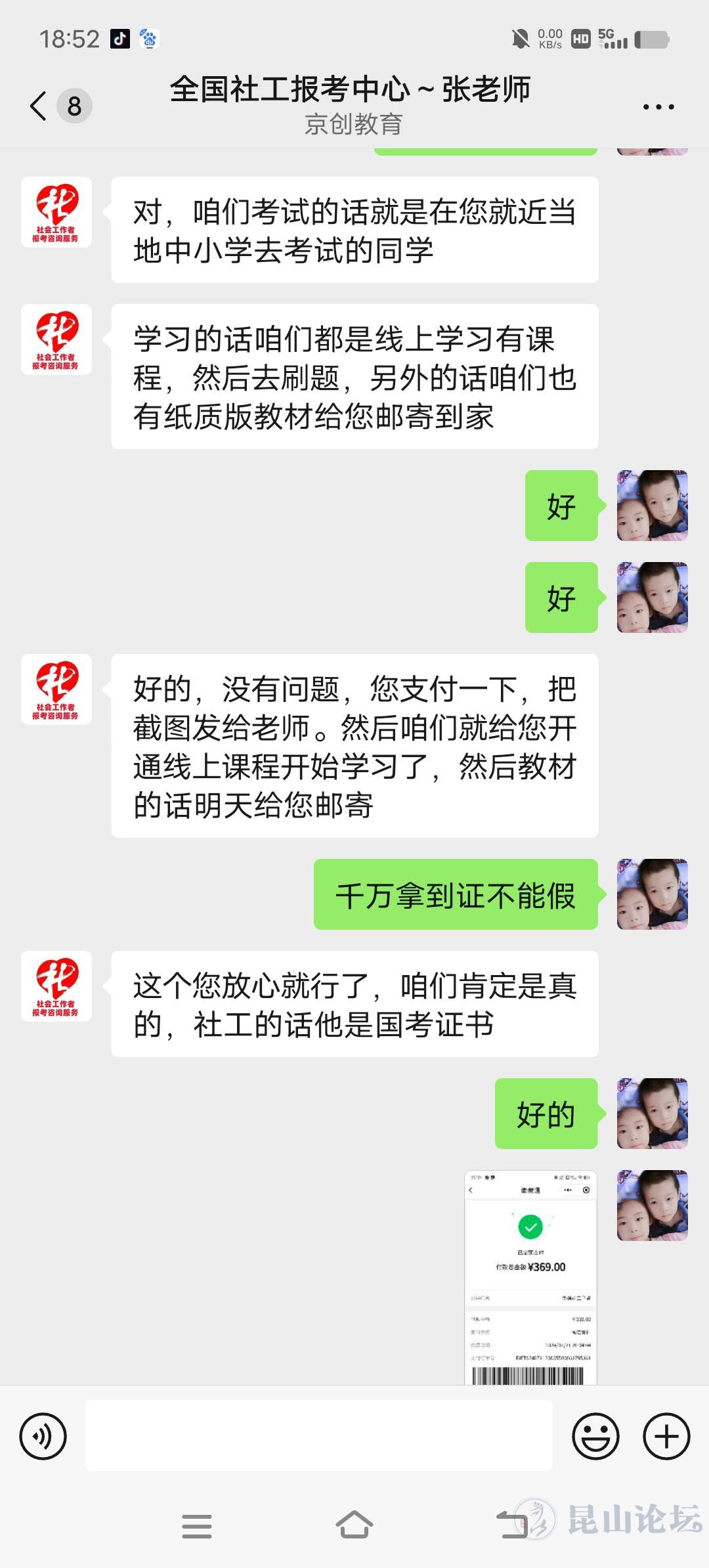
Task: Open the system recent apps menu
Action: (x=197, y=1526)
